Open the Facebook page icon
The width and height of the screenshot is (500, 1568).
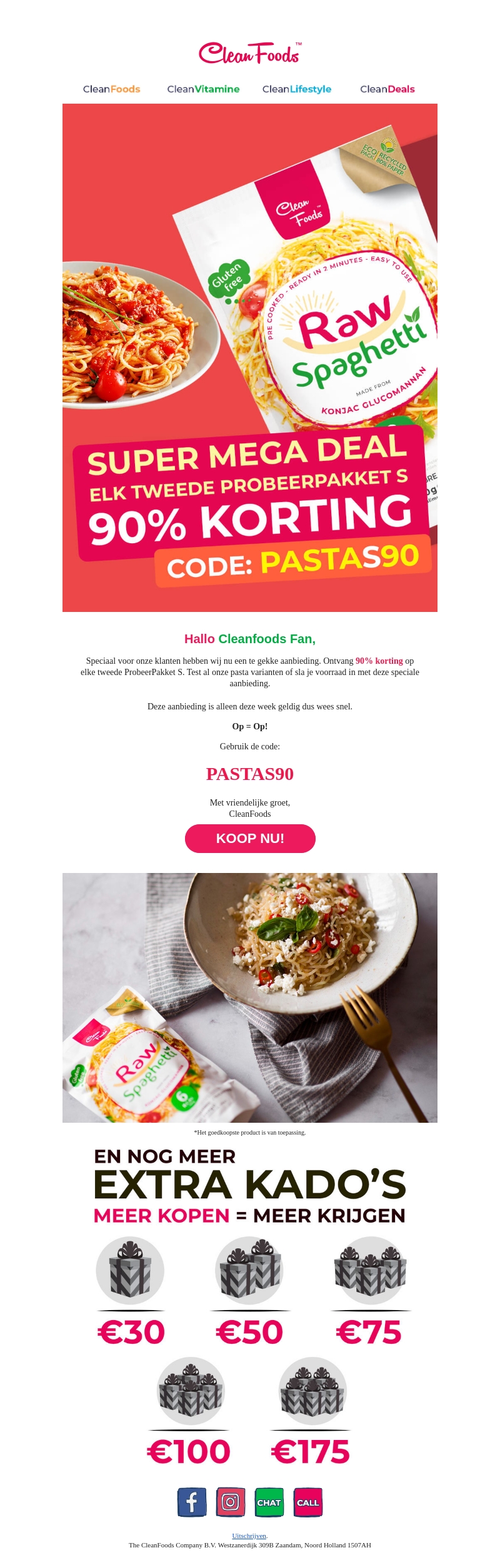coord(192,1502)
